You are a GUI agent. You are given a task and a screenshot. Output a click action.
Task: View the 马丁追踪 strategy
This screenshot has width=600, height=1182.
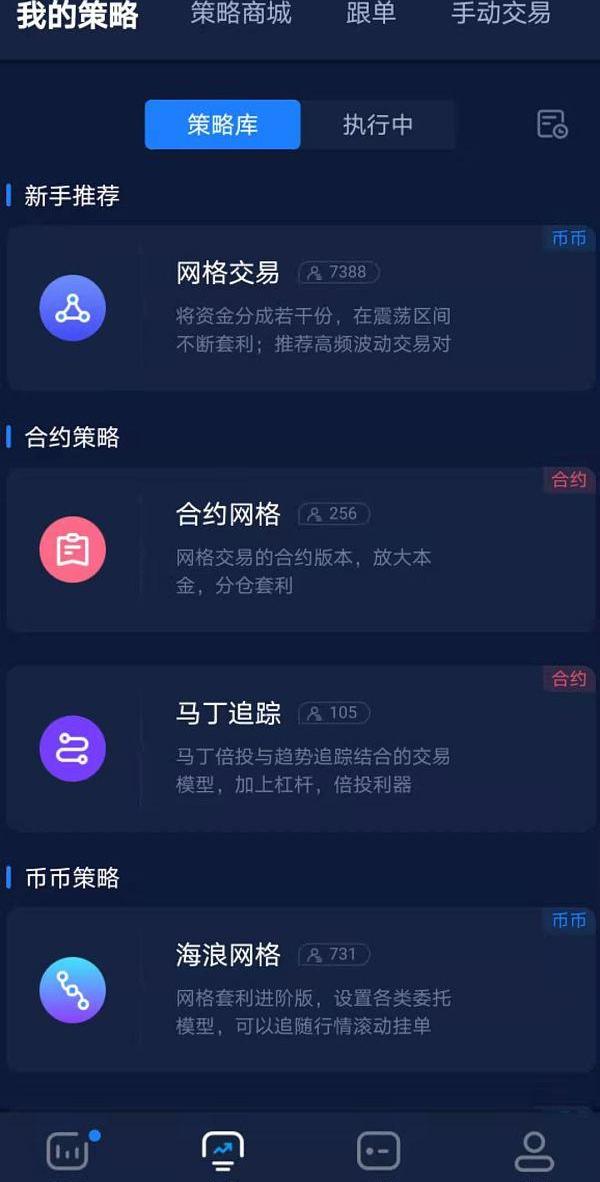click(x=300, y=749)
